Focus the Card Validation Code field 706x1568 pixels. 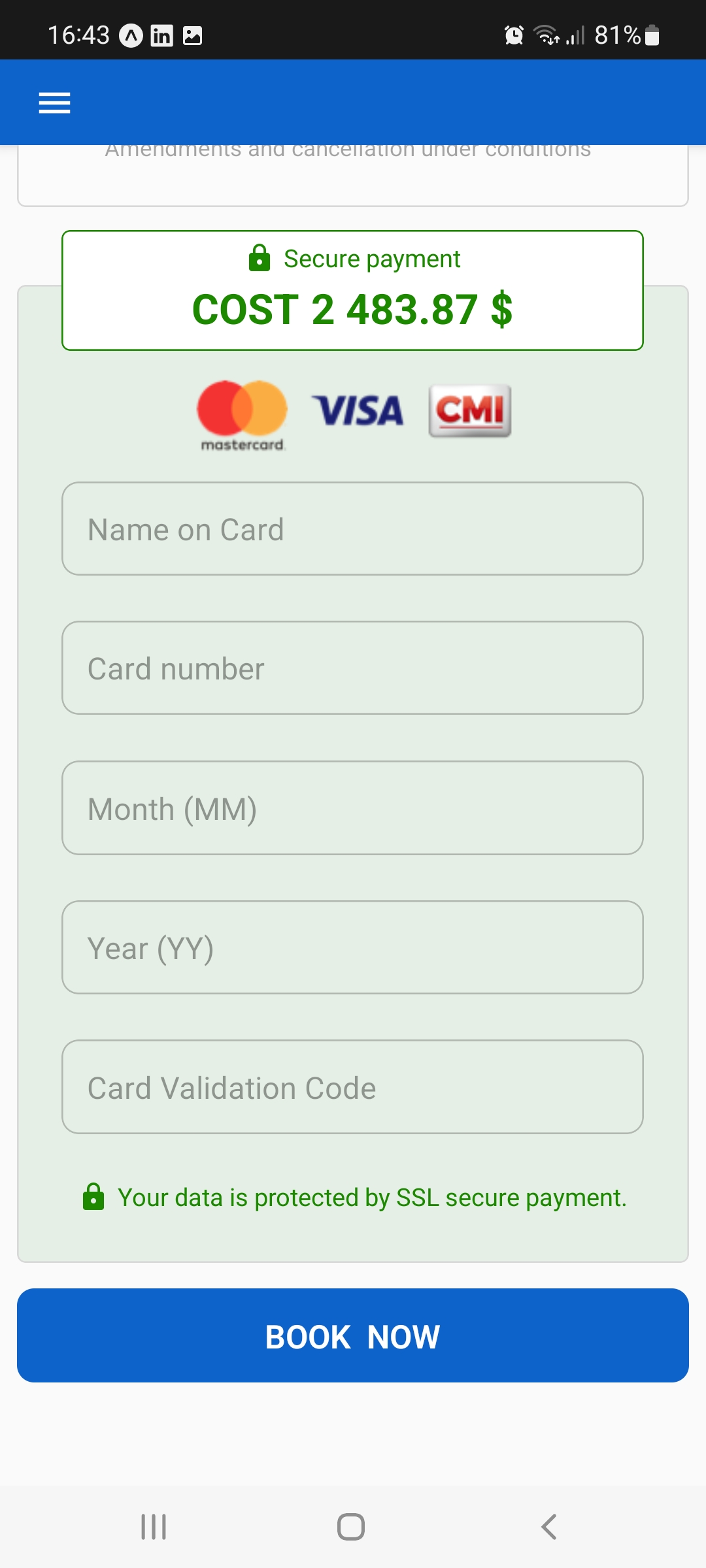coord(352,1087)
